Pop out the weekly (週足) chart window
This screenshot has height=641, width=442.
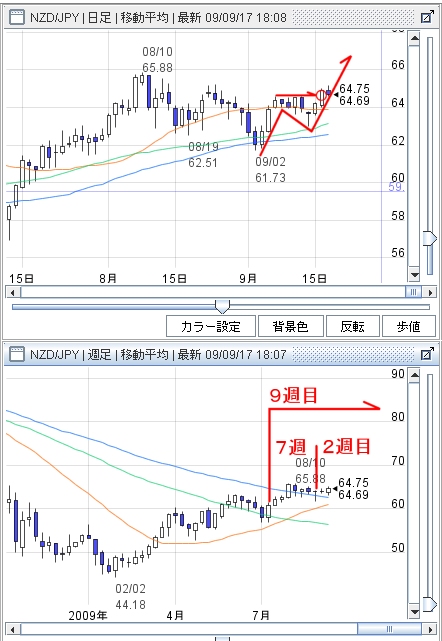click(x=427, y=354)
